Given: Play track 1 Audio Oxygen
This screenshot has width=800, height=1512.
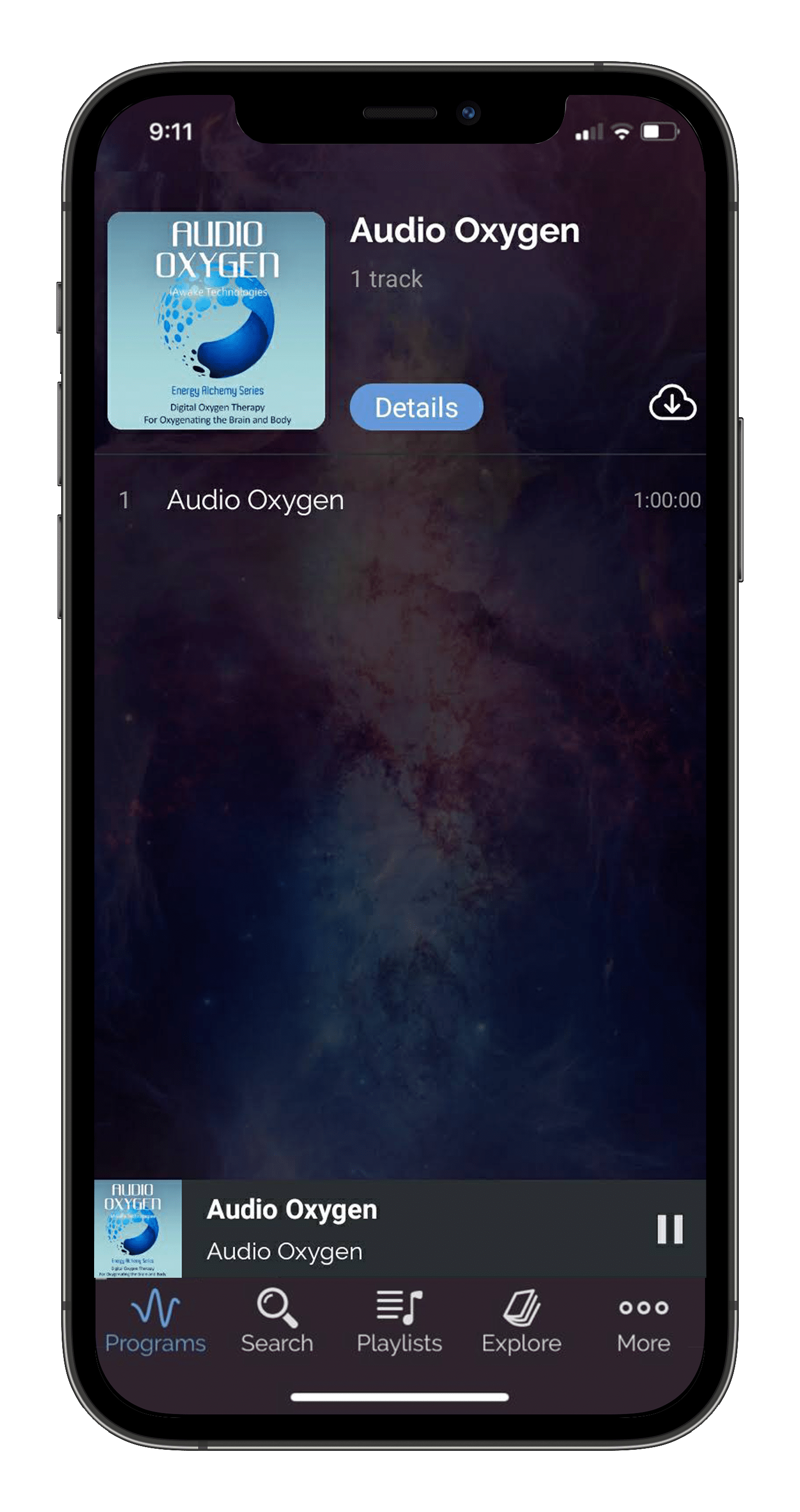Looking at the screenshot, I should (399, 500).
